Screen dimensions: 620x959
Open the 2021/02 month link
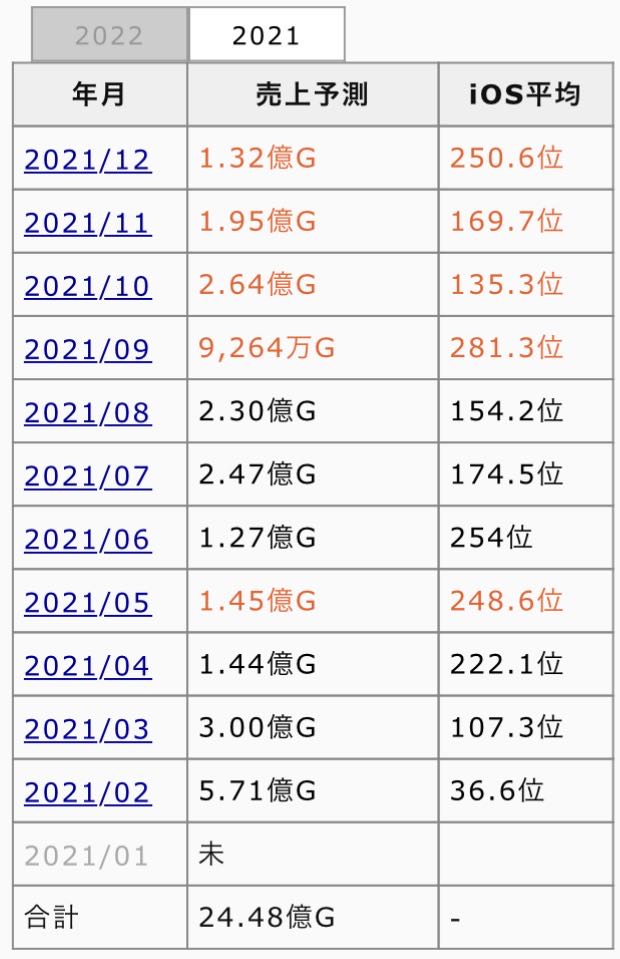click(x=88, y=793)
